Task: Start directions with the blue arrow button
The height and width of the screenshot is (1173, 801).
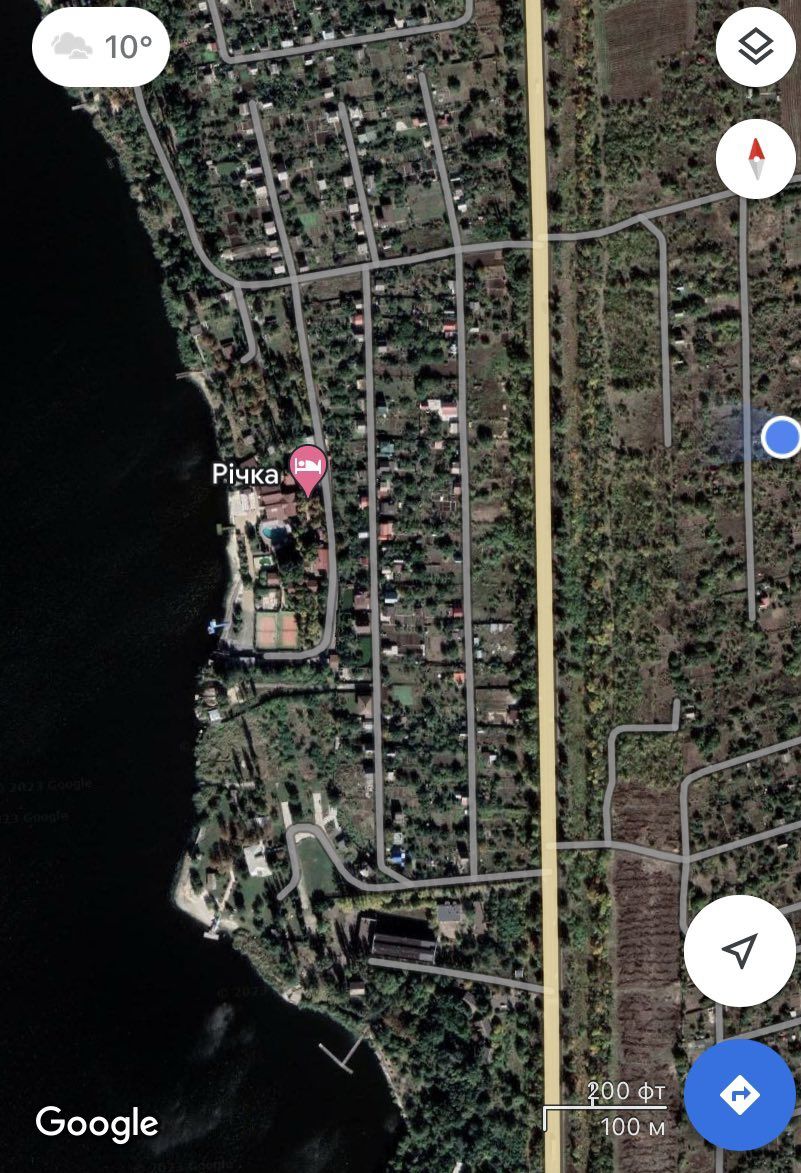Action: (x=739, y=1094)
